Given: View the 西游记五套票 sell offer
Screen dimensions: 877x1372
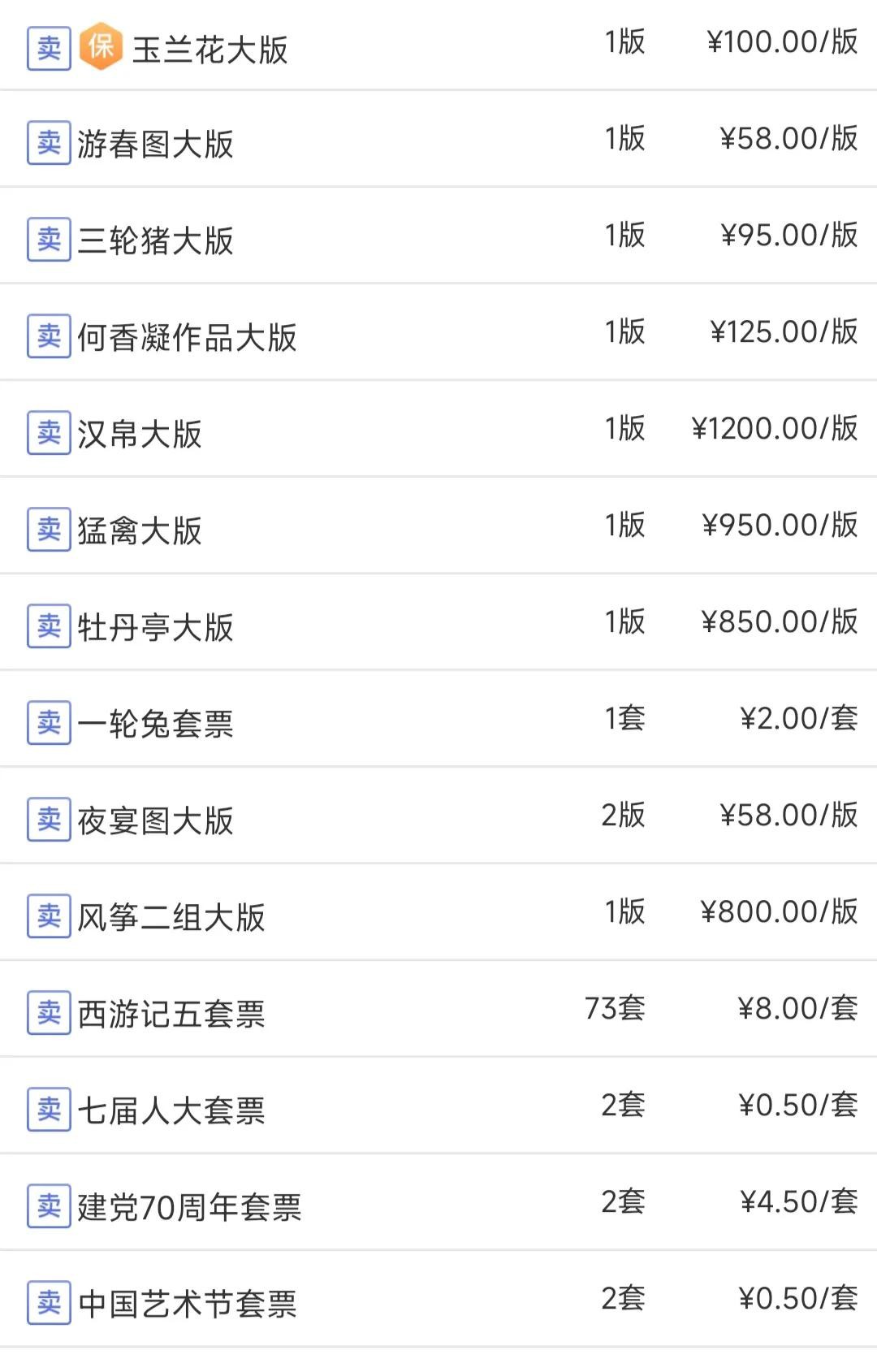Looking at the screenshot, I should [171, 1014].
